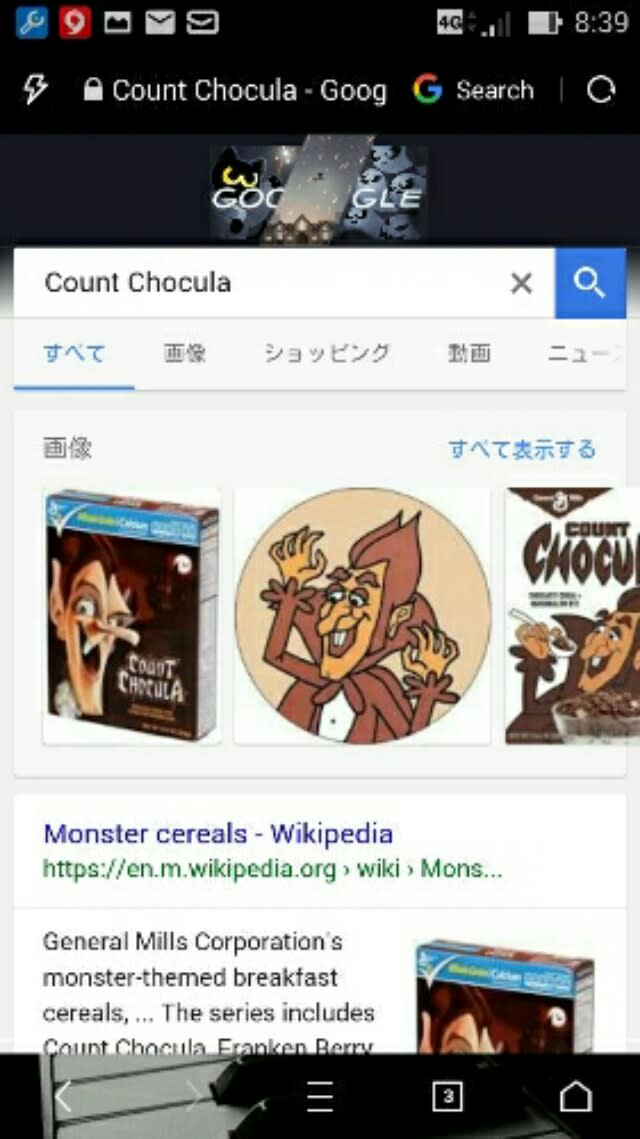The image size is (640, 1139).
Task: Open the round cartoon Count Chocula image
Action: tap(362, 615)
